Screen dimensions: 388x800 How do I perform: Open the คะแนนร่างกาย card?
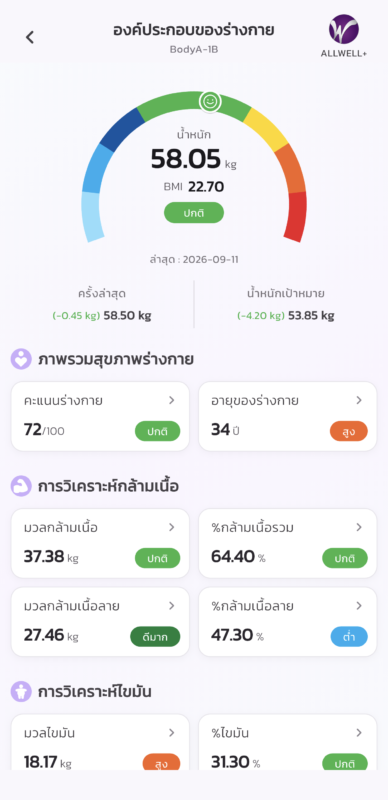click(100, 416)
